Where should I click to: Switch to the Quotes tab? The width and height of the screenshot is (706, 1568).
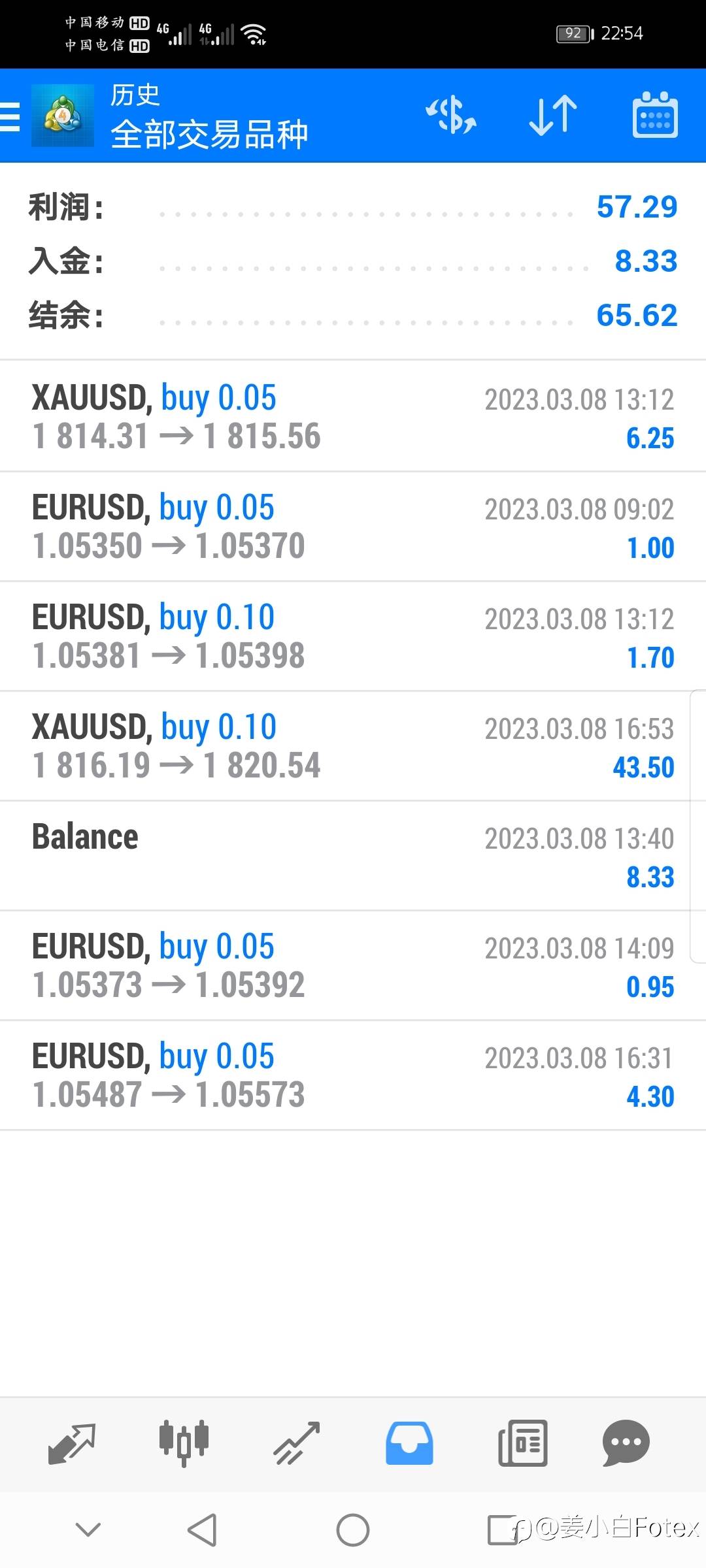tap(72, 1443)
